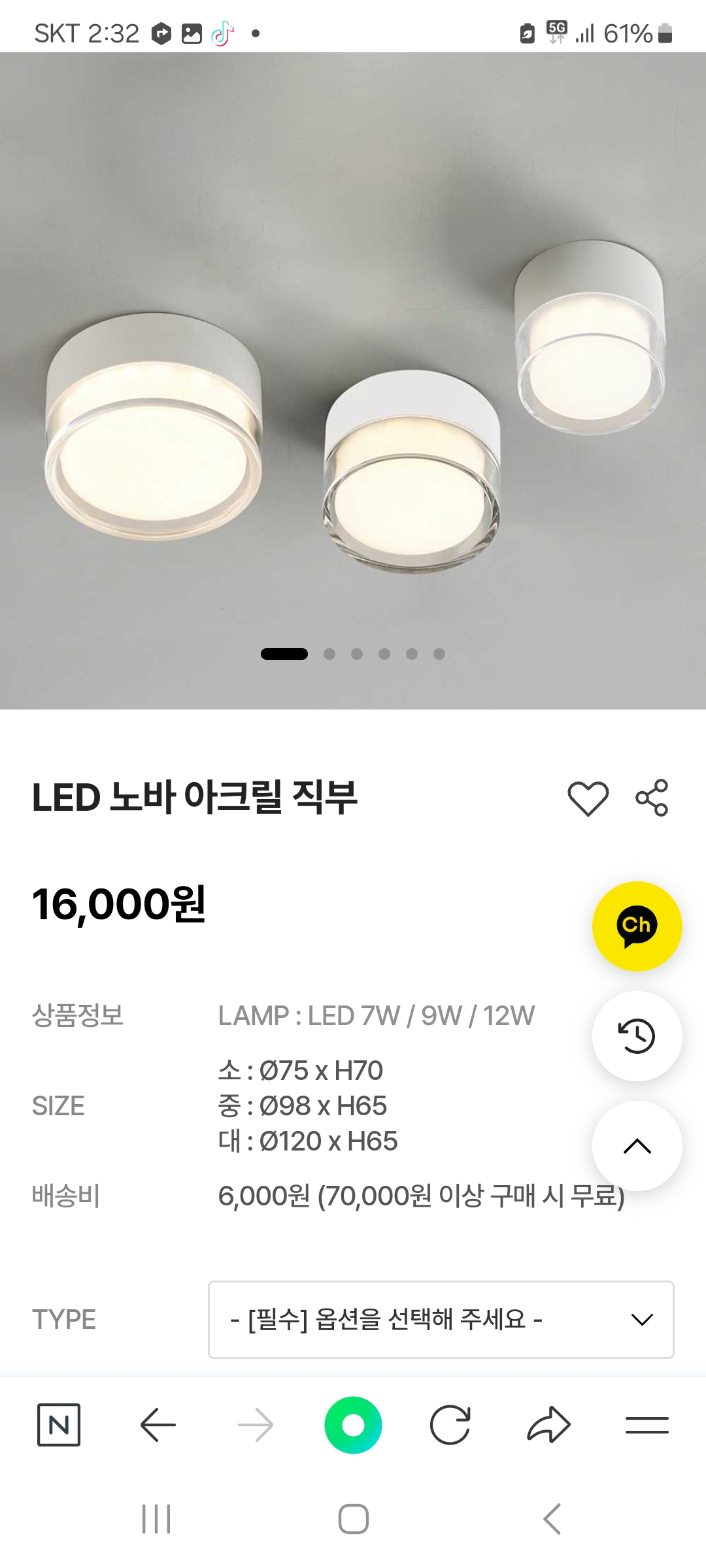Viewport: 706px width, 1568px height.
Task: Jump back to top of page
Action: point(637,1145)
